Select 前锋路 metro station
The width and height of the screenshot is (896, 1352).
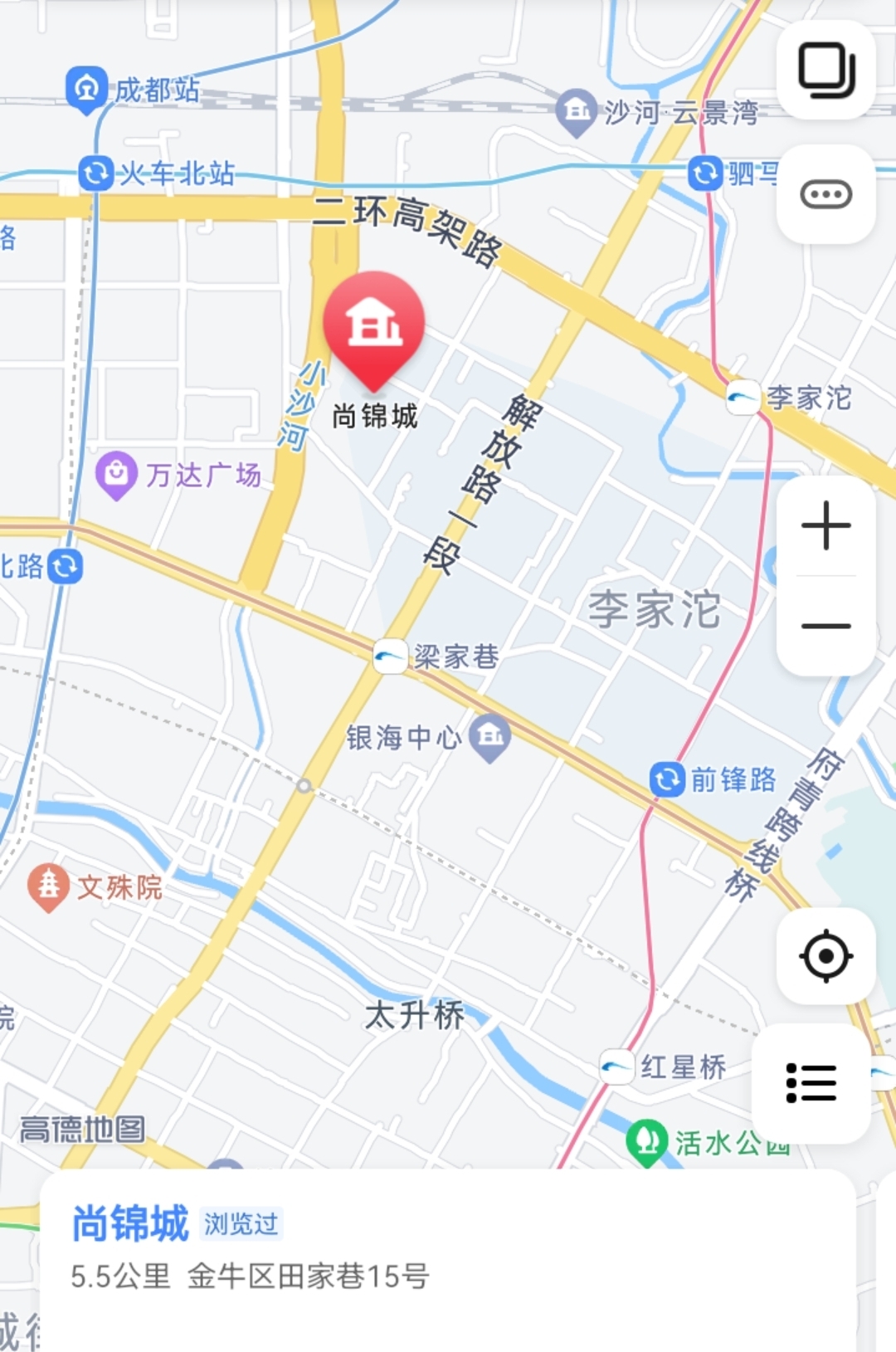click(x=667, y=779)
